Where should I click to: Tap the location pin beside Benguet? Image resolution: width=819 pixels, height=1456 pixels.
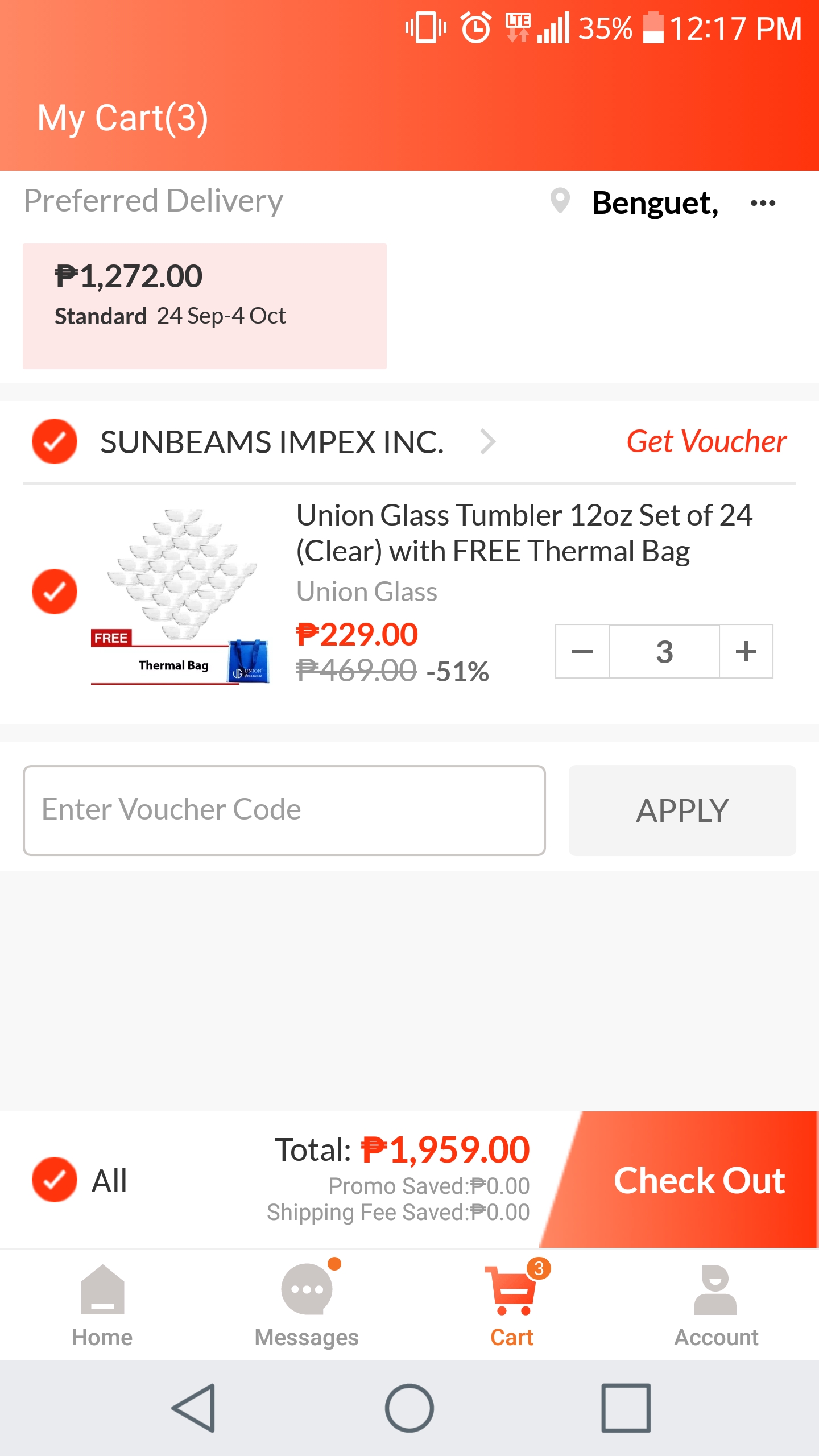coord(560,202)
